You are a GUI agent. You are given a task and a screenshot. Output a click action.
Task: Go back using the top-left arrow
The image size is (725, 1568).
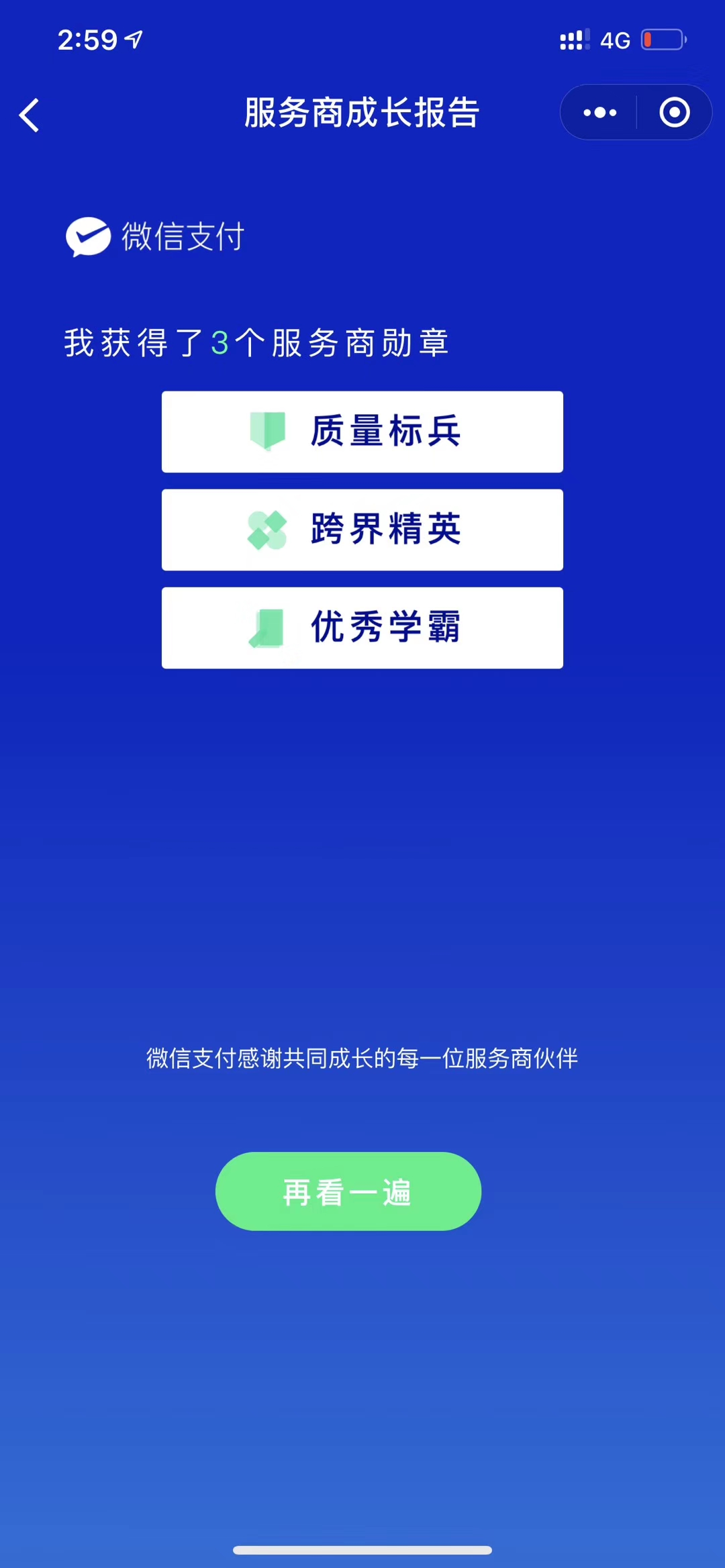point(30,115)
